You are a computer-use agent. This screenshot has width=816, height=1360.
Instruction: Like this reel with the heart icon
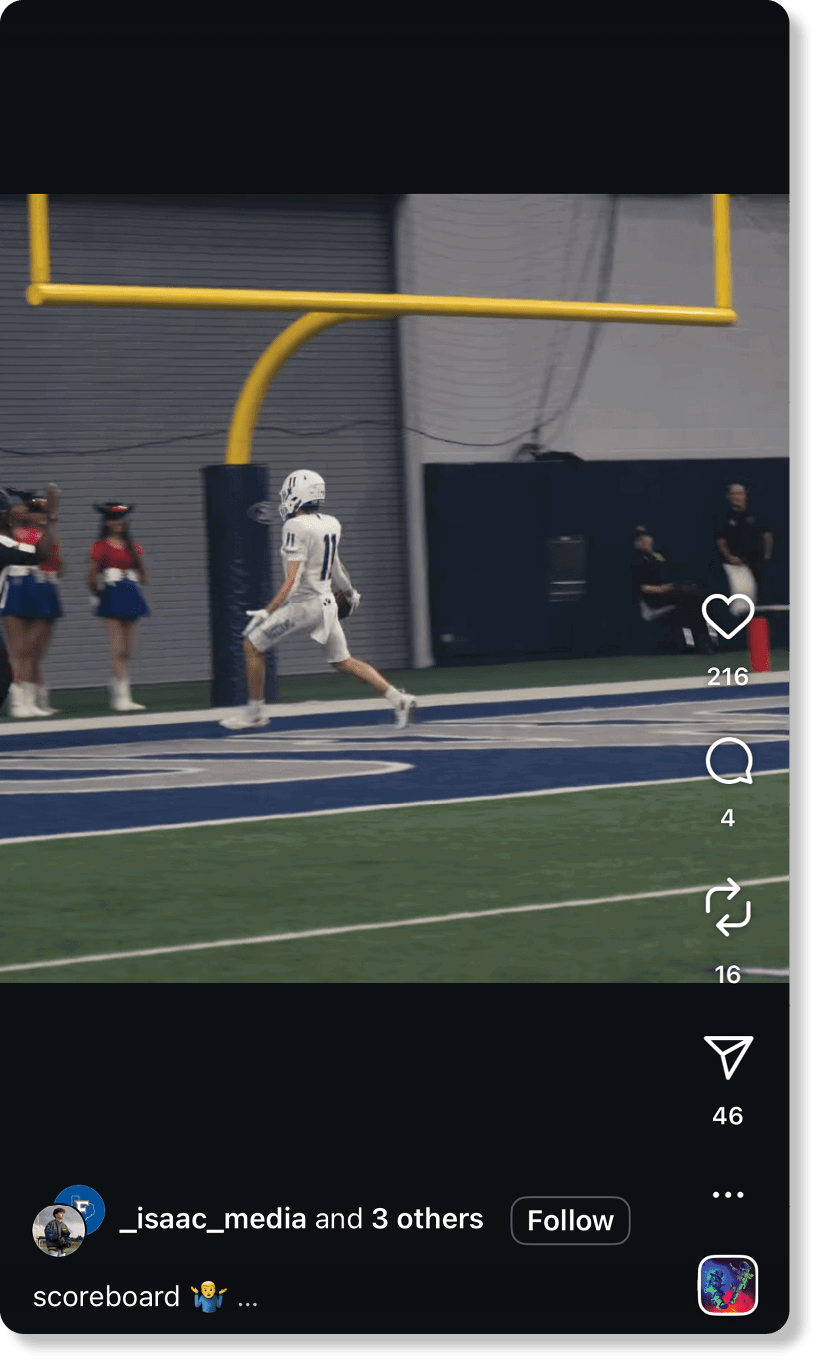[727, 617]
